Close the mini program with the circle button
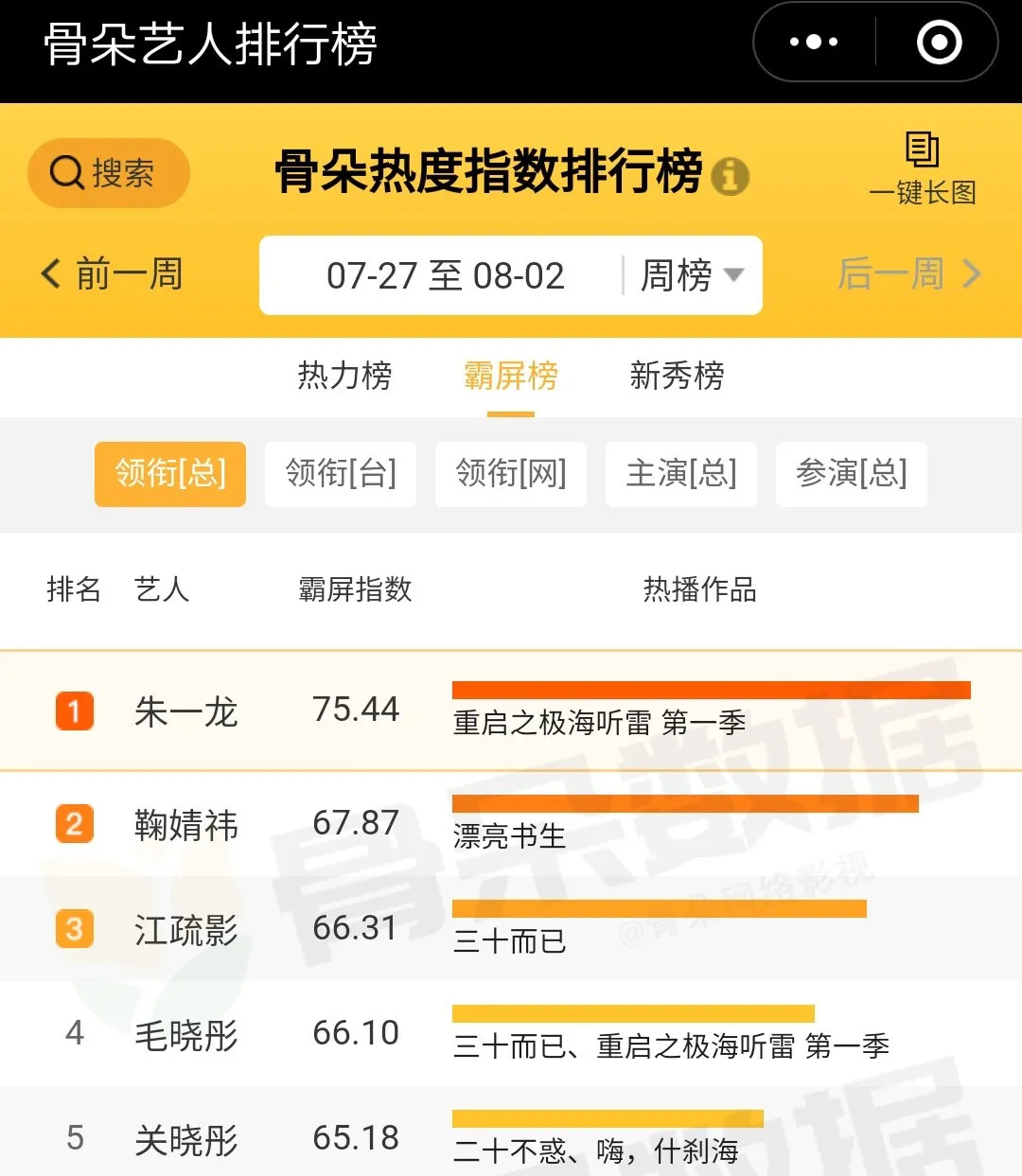Screen dimensions: 1022x1176 pyautogui.click(x=939, y=43)
